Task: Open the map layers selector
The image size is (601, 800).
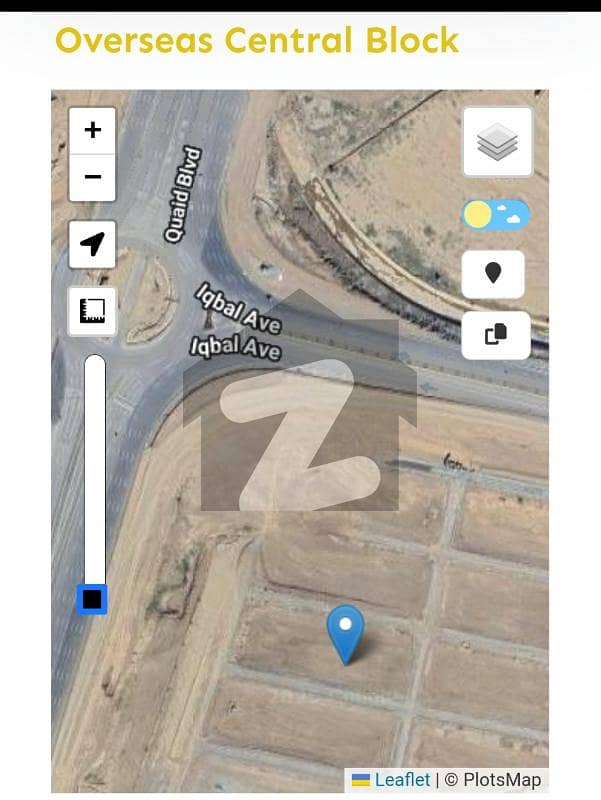Action: click(497, 142)
